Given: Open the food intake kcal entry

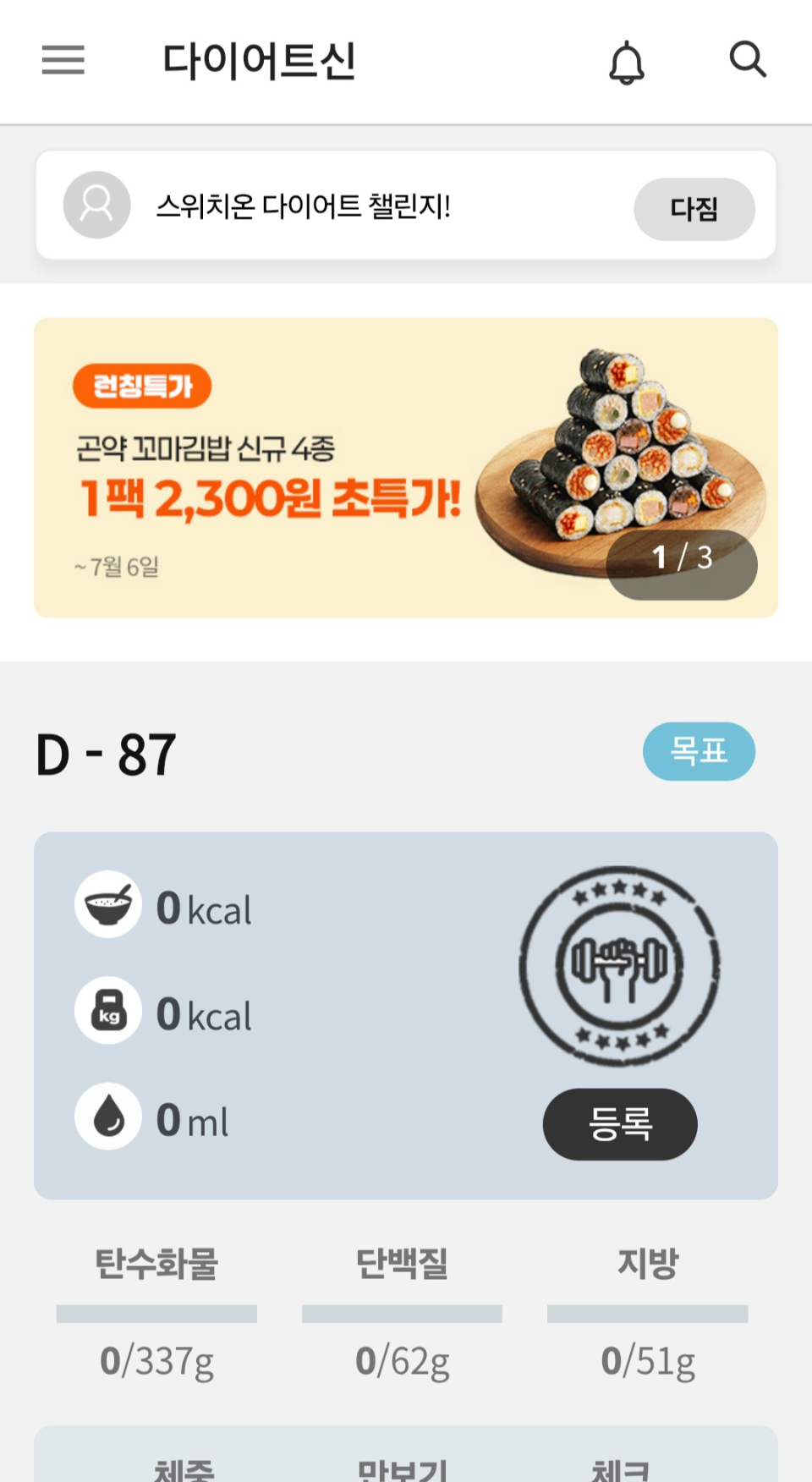Looking at the screenshot, I should click(x=165, y=908).
